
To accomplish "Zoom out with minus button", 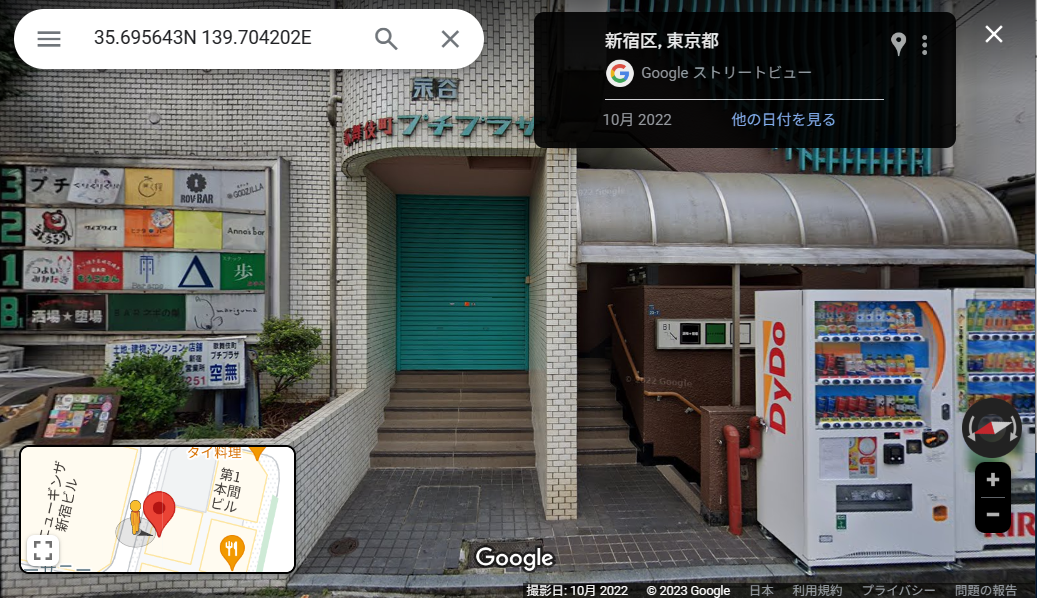I will (992, 514).
